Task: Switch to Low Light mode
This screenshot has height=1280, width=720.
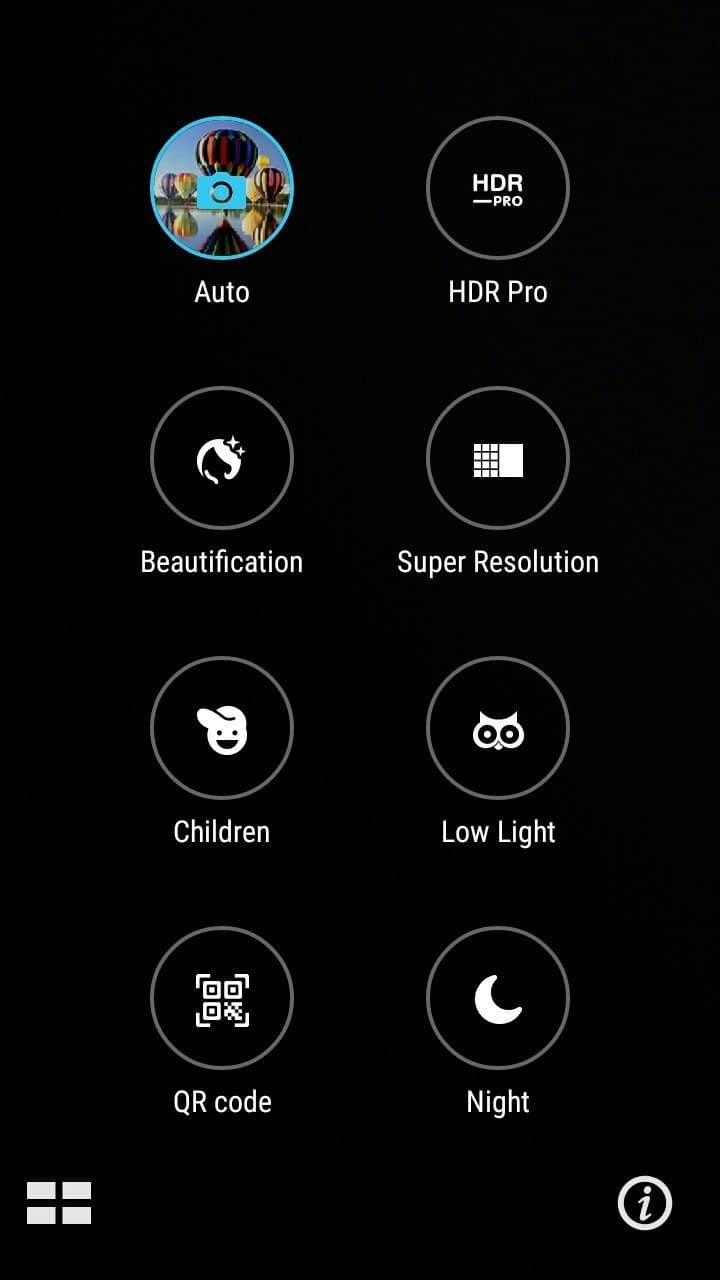Action: tap(498, 728)
